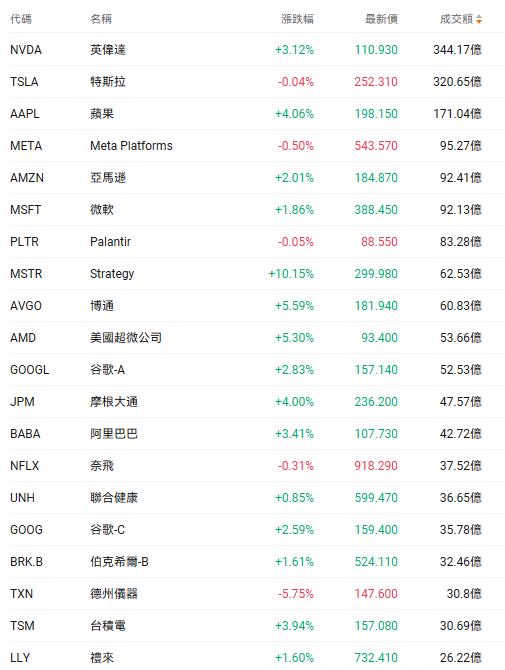Sort stocks by 漲跌幅 header
The height and width of the screenshot is (670, 505).
click(x=297, y=19)
